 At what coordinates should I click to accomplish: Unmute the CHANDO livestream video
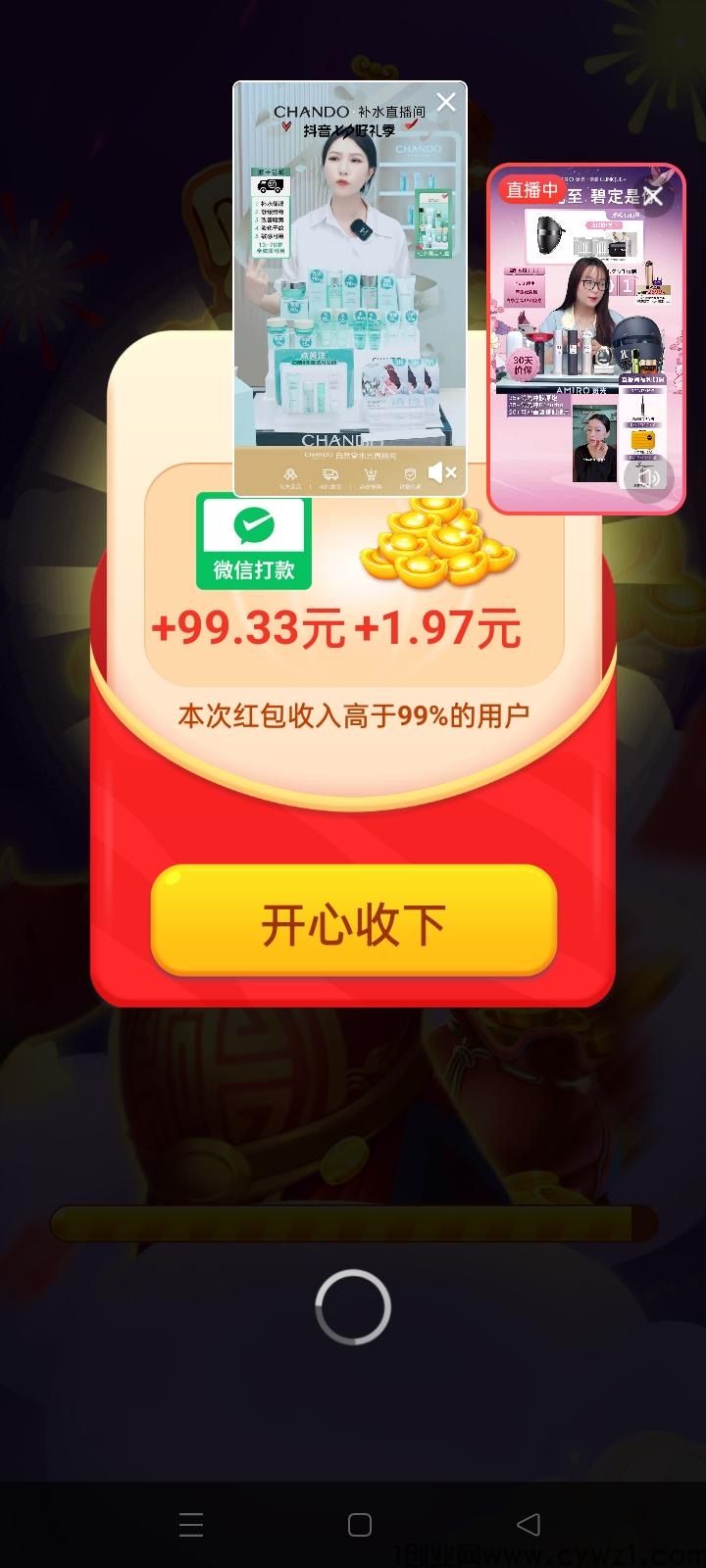pos(442,473)
